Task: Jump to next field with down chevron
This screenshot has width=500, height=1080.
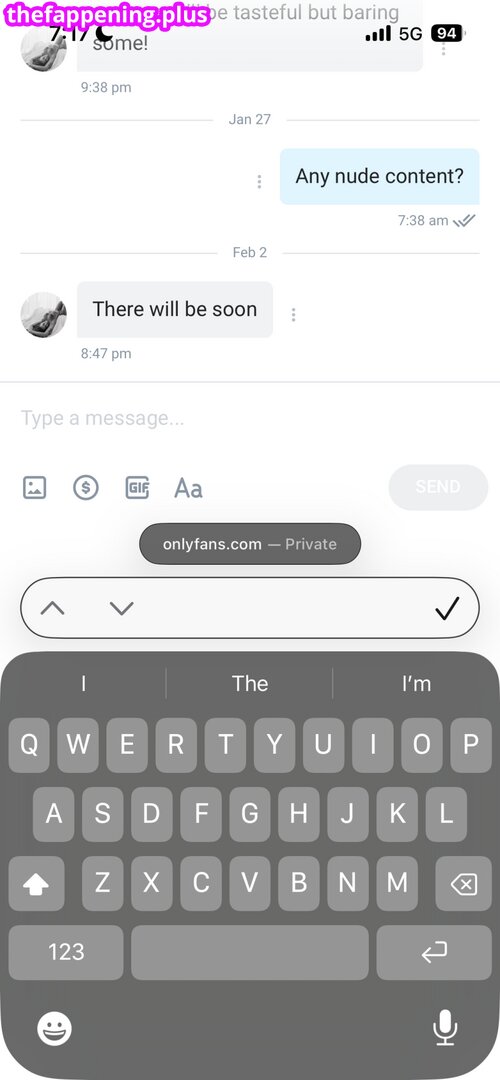Action: point(121,608)
